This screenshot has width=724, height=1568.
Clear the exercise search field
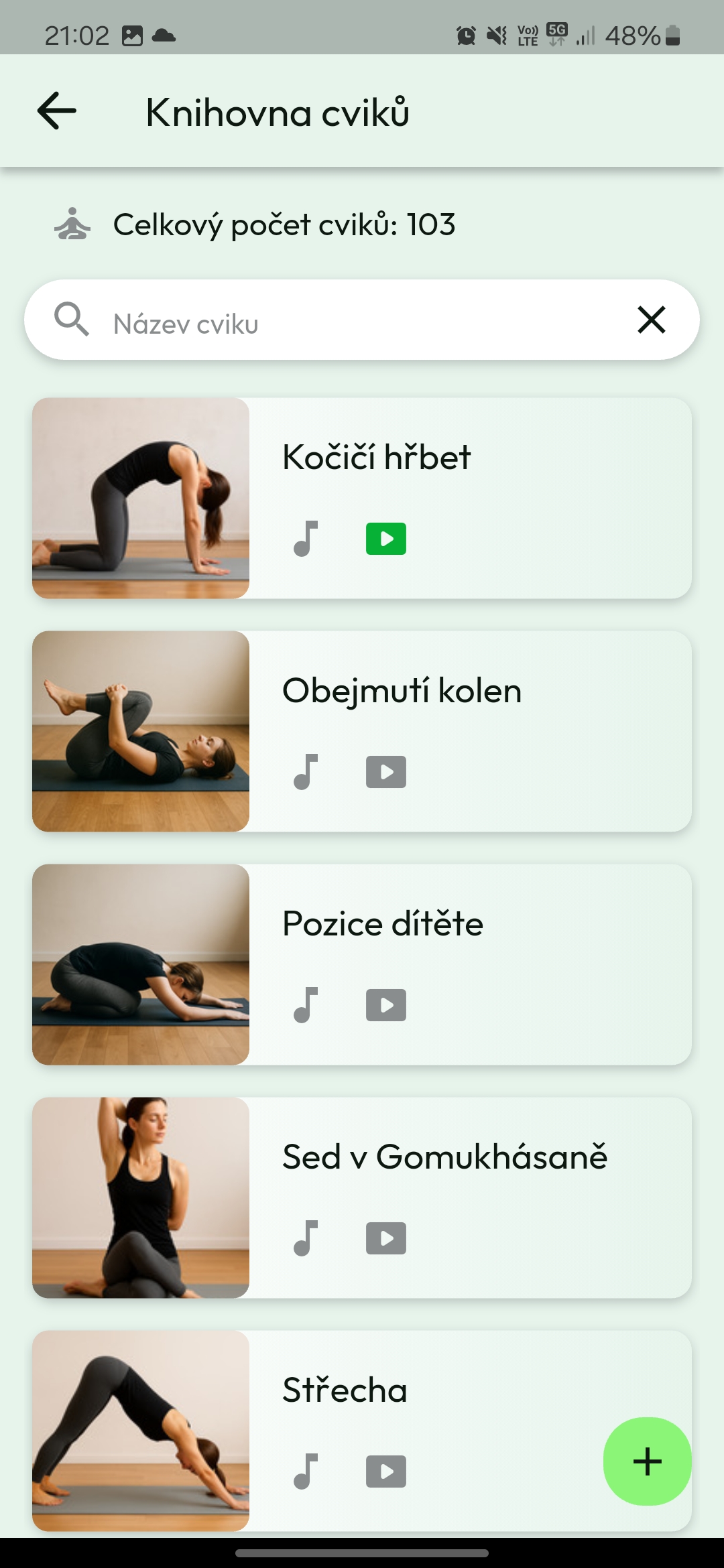pos(651,320)
